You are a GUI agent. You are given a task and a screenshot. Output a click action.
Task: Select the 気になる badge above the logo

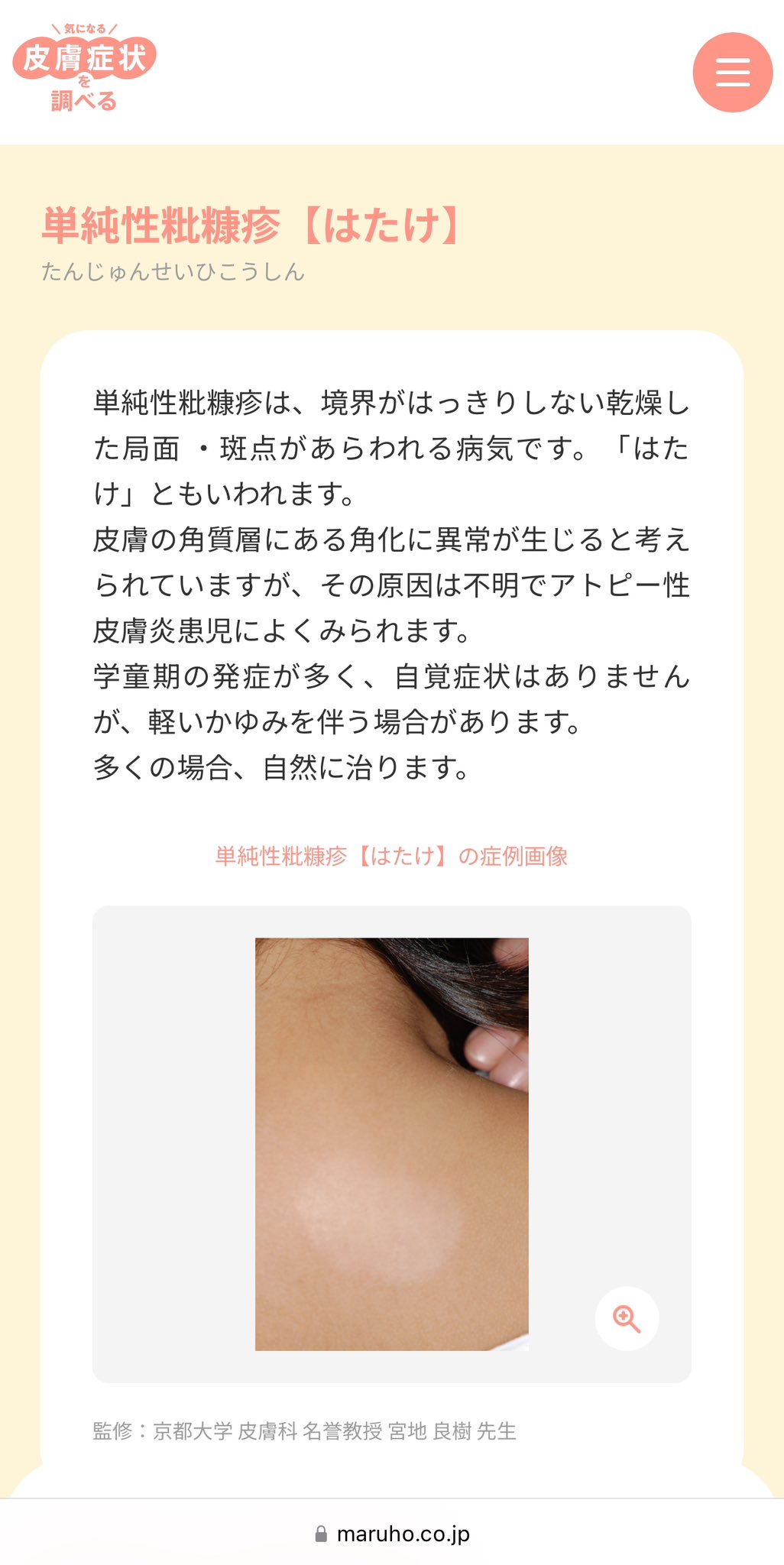(x=83, y=27)
